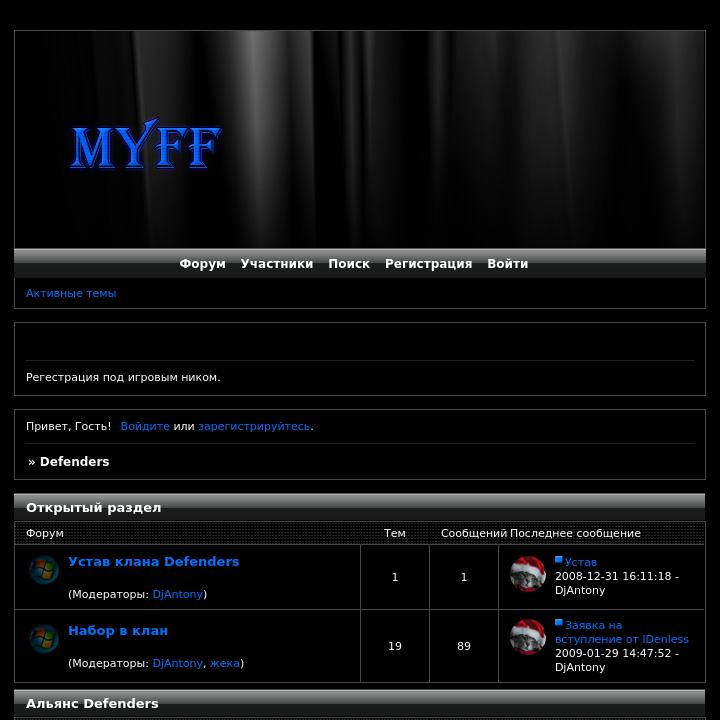Screen dimensions: 720x720
Task: Open the Набор в клан forum
Action: pyautogui.click(x=118, y=631)
